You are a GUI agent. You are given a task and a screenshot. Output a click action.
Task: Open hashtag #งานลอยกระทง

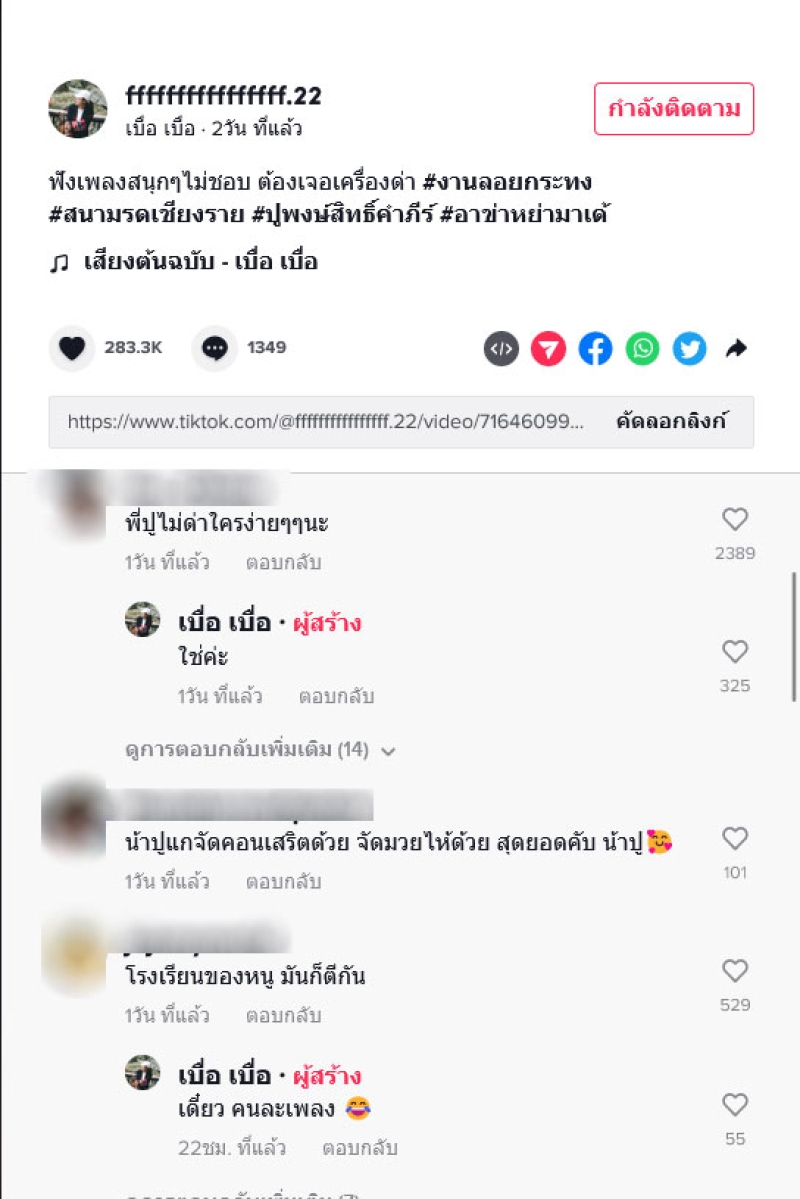[508, 182]
